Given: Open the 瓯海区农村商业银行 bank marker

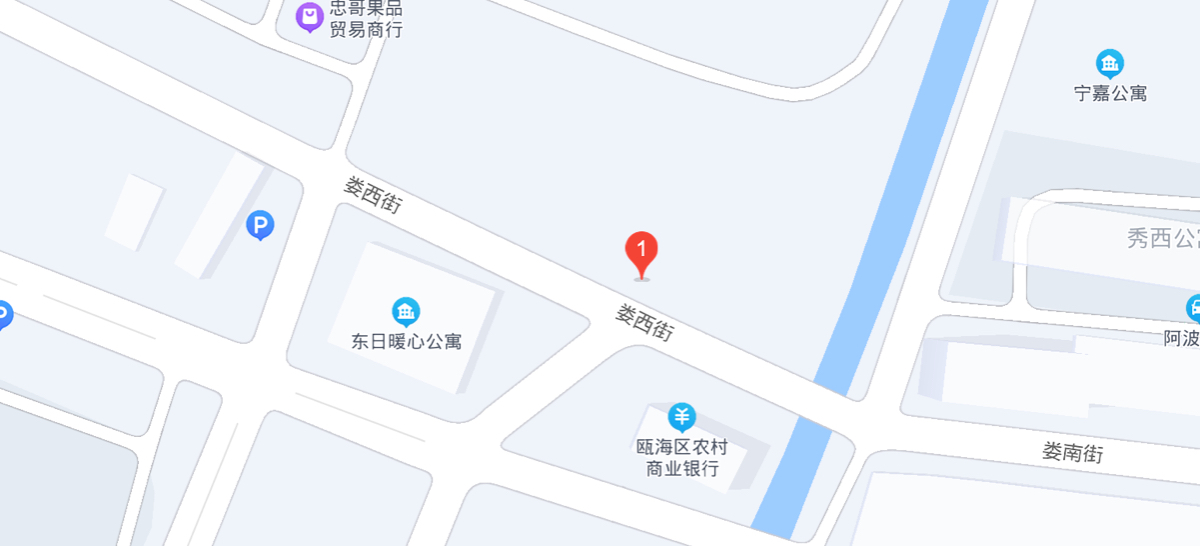Looking at the screenshot, I should tap(682, 416).
